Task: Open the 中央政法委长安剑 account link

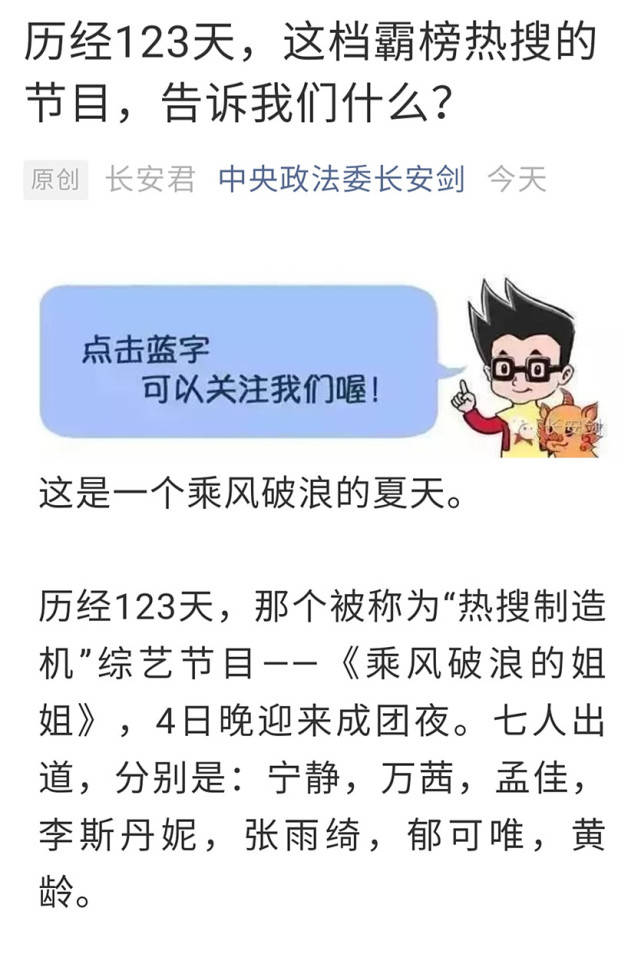Action: [x=342, y=179]
